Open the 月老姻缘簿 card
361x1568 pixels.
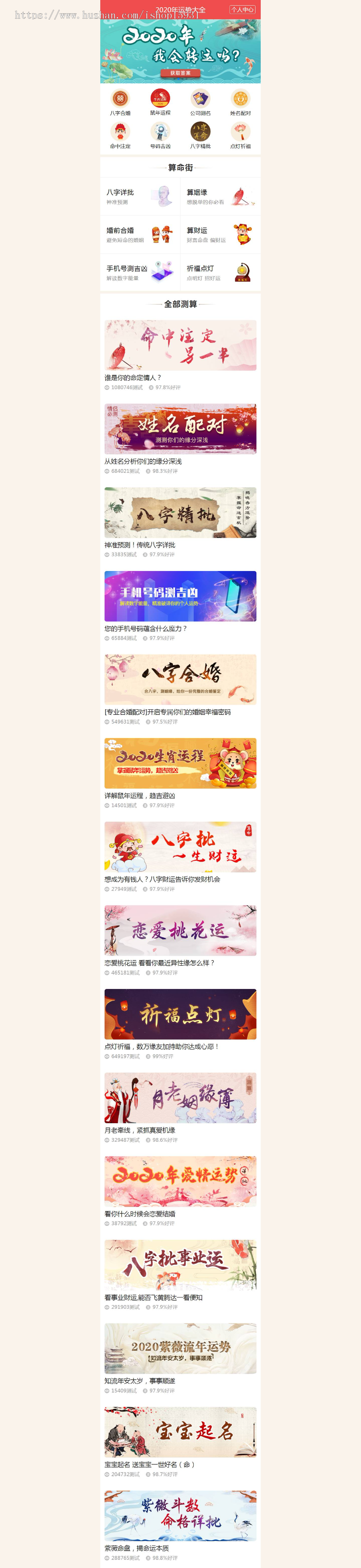point(180,1098)
